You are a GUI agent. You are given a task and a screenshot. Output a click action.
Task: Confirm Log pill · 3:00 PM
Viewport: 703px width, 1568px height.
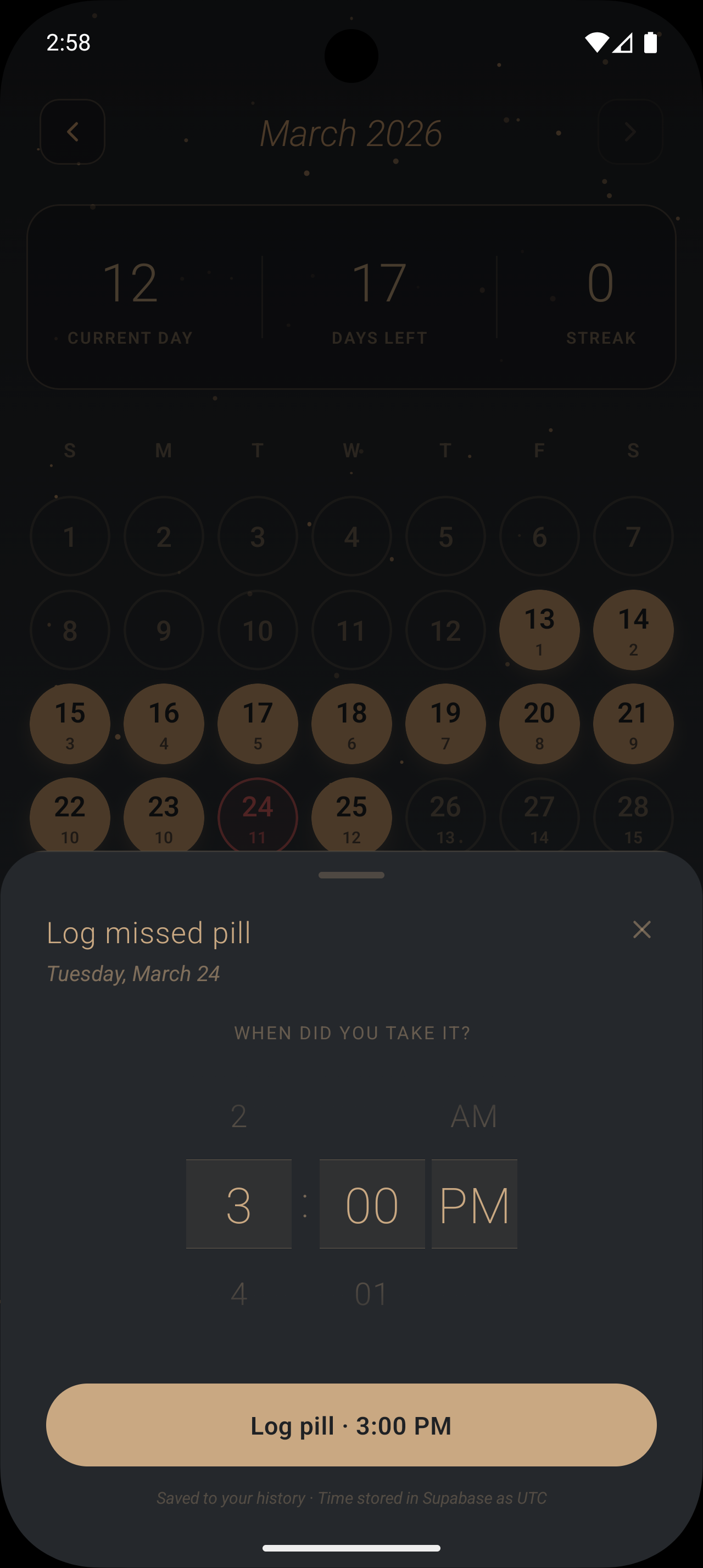pos(351,1425)
